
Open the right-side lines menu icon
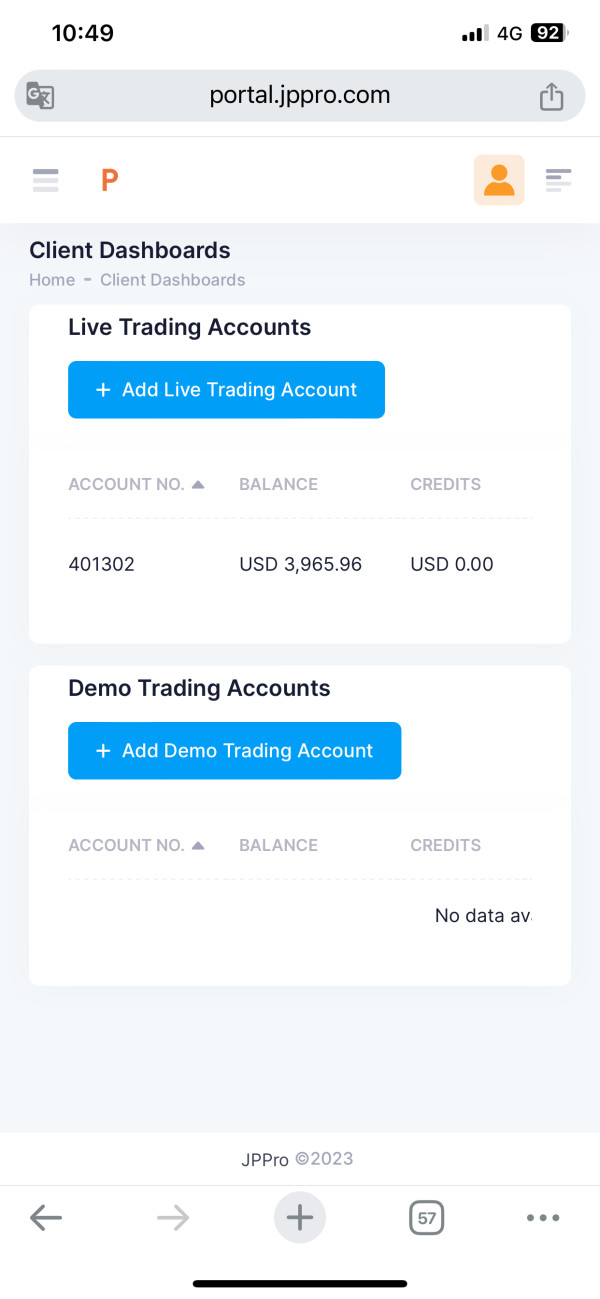558,180
